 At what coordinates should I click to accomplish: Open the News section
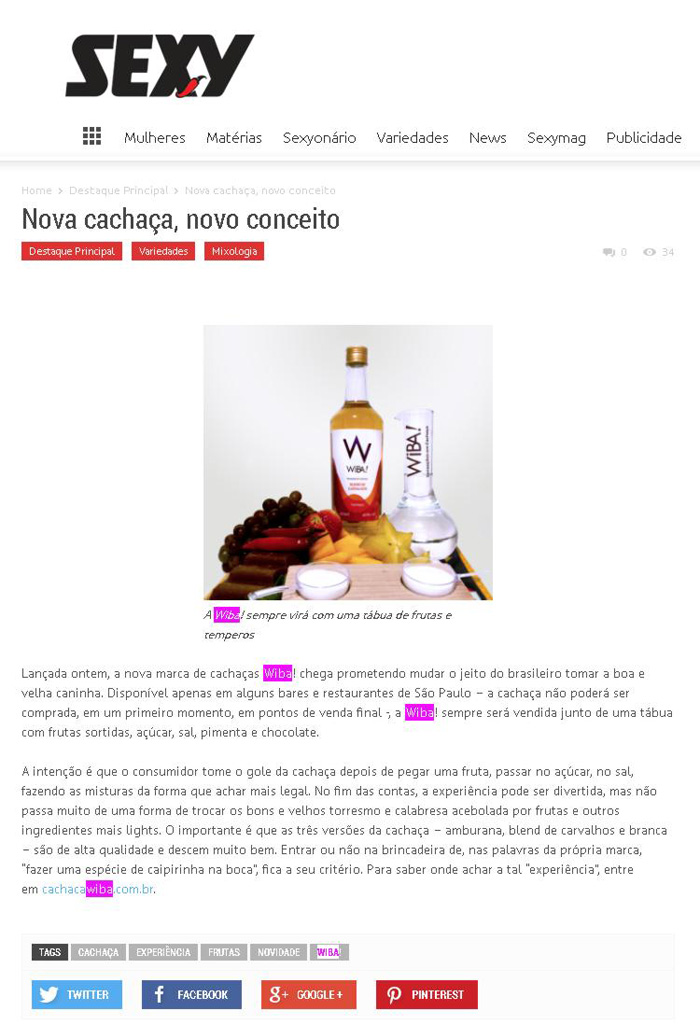point(487,138)
